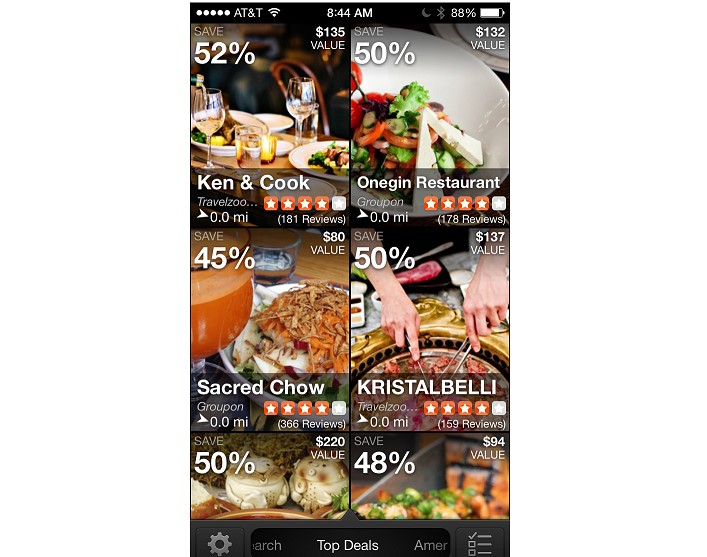Viewport: 707px width, 557px height.
Task: Switch to the Search tab
Action: click(266, 545)
